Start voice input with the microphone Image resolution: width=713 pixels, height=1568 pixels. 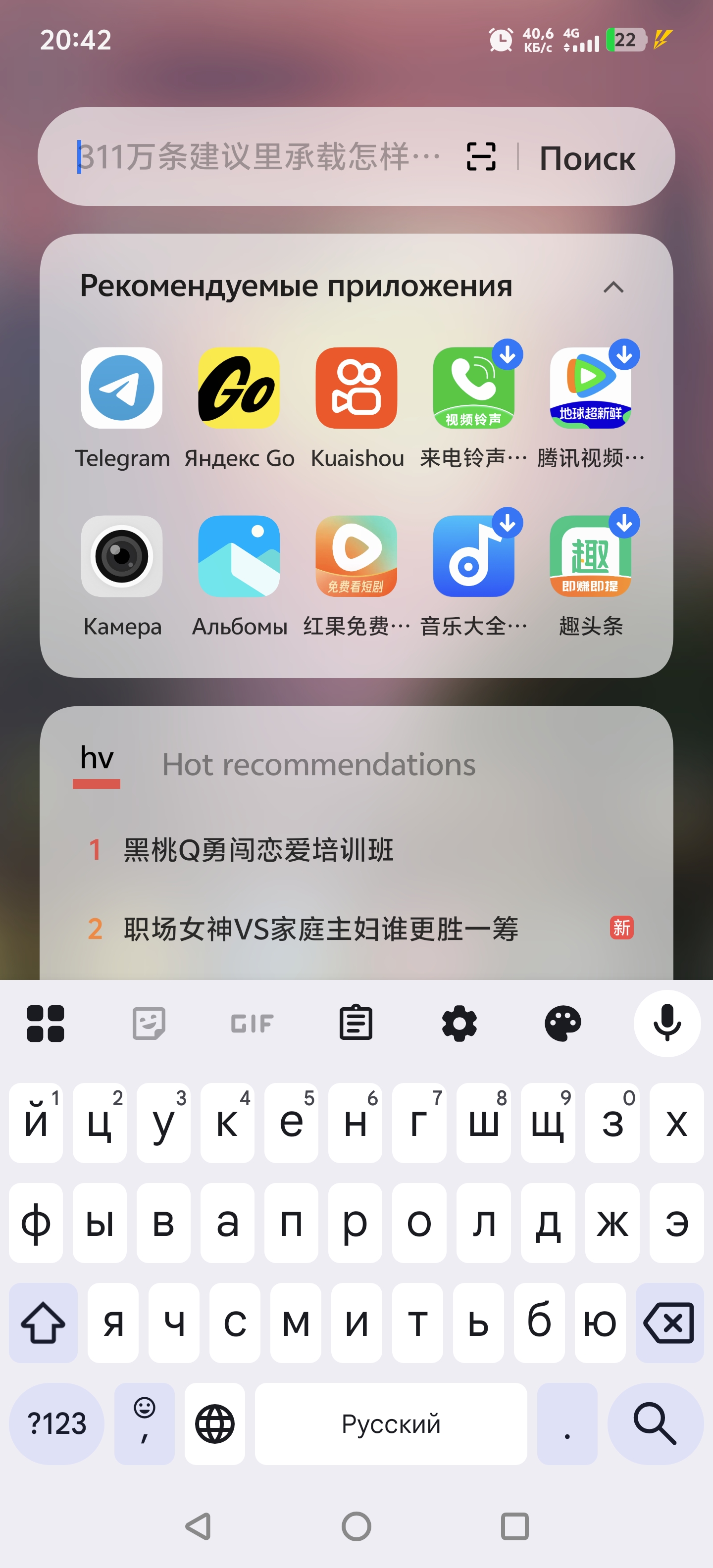pyautogui.click(x=667, y=1023)
